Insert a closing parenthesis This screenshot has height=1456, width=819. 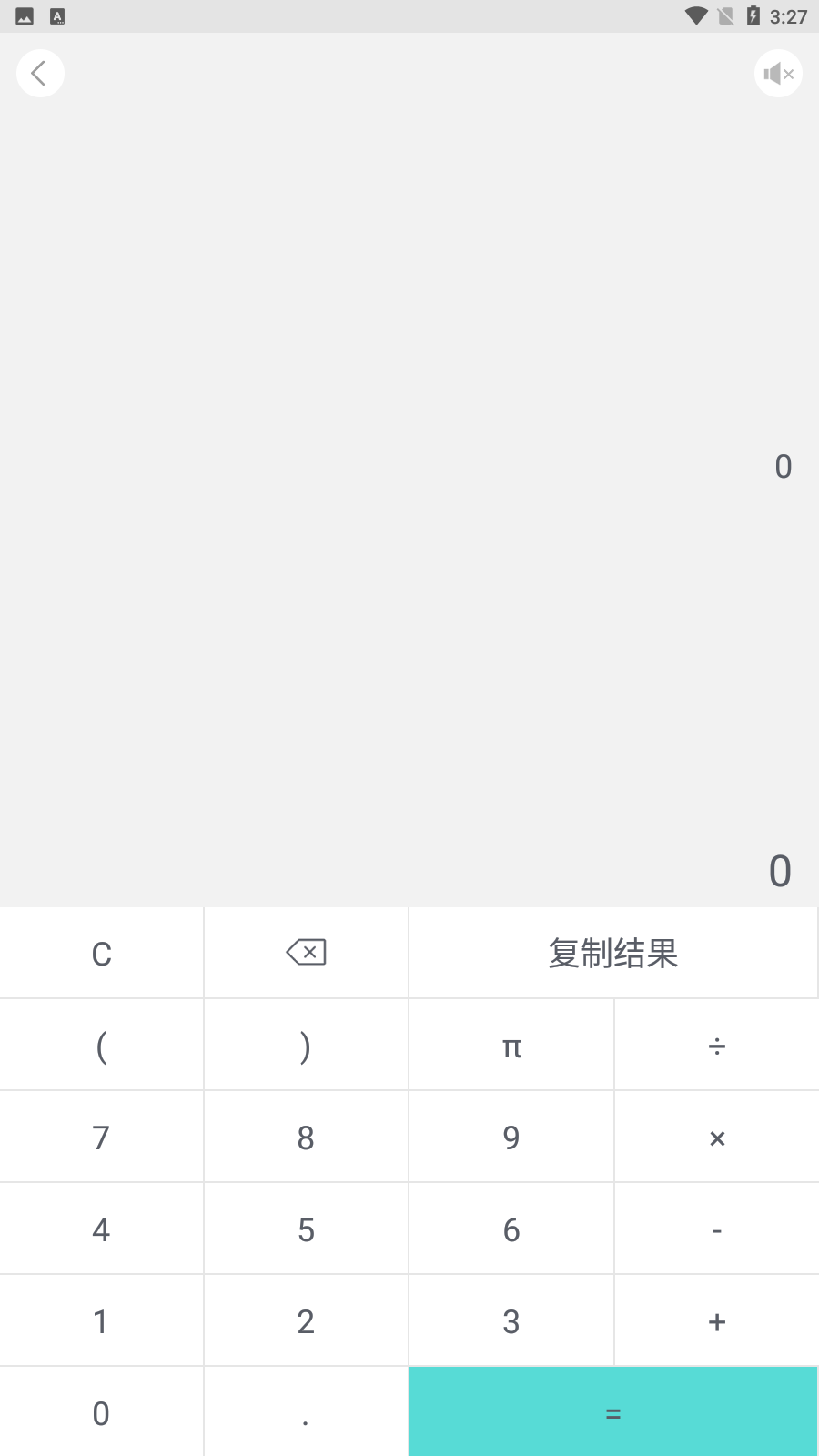point(306,1046)
